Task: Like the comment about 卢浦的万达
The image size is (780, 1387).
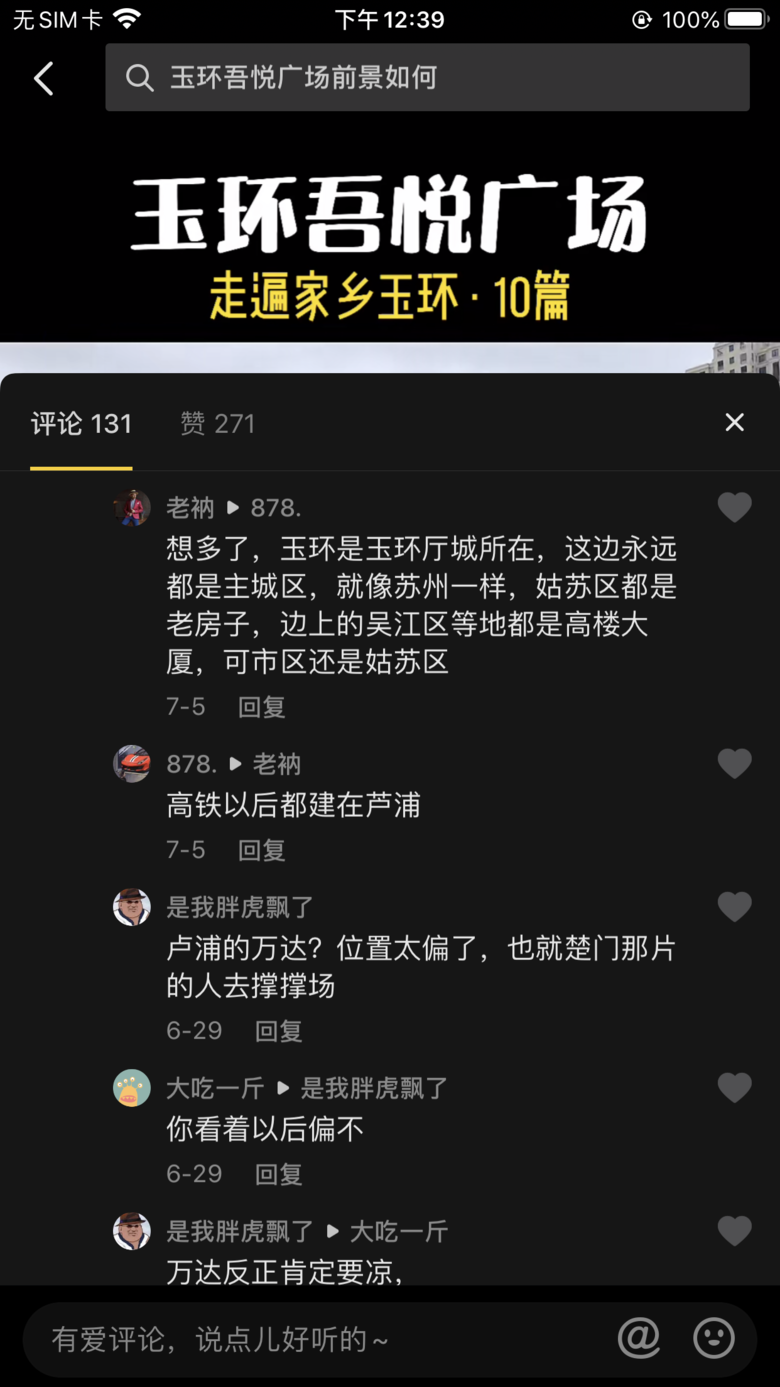Action: pos(734,907)
